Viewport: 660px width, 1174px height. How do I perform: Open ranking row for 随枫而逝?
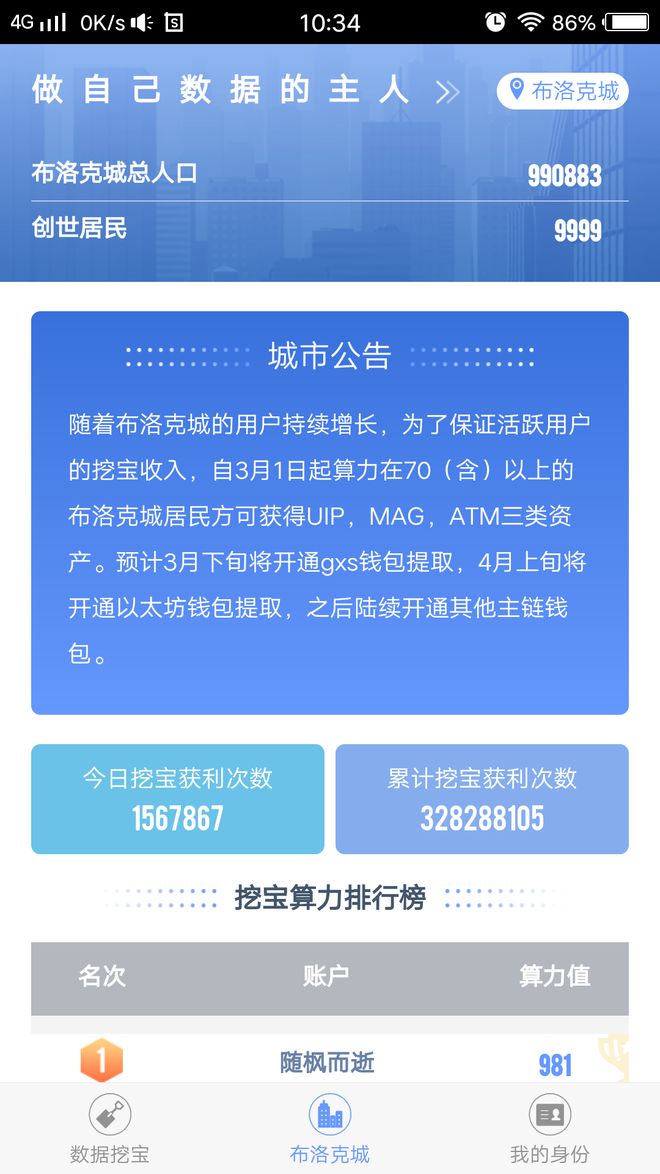328,1062
